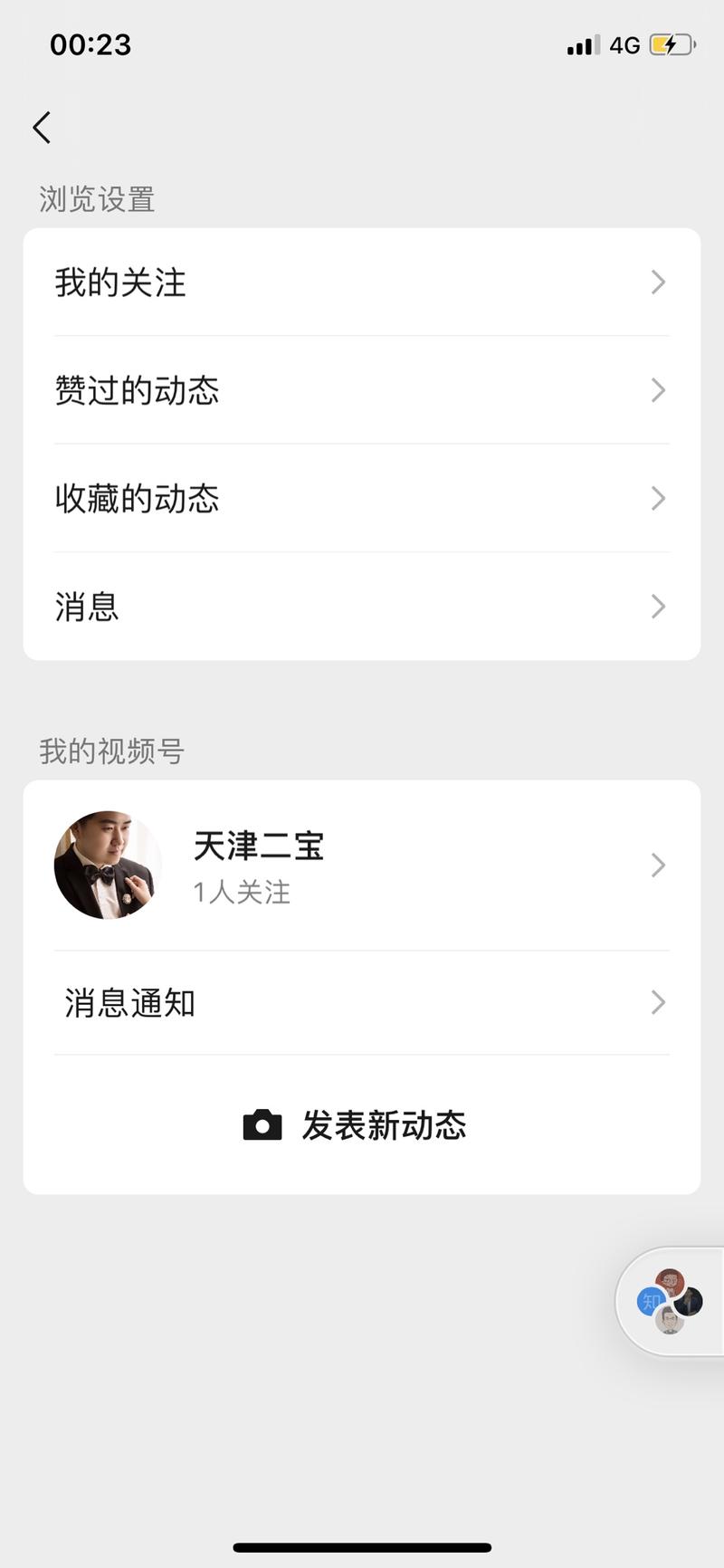The width and height of the screenshot is (724, 1568).
Task: Tap the 1人关注 follower count
Action: [240, 892]
